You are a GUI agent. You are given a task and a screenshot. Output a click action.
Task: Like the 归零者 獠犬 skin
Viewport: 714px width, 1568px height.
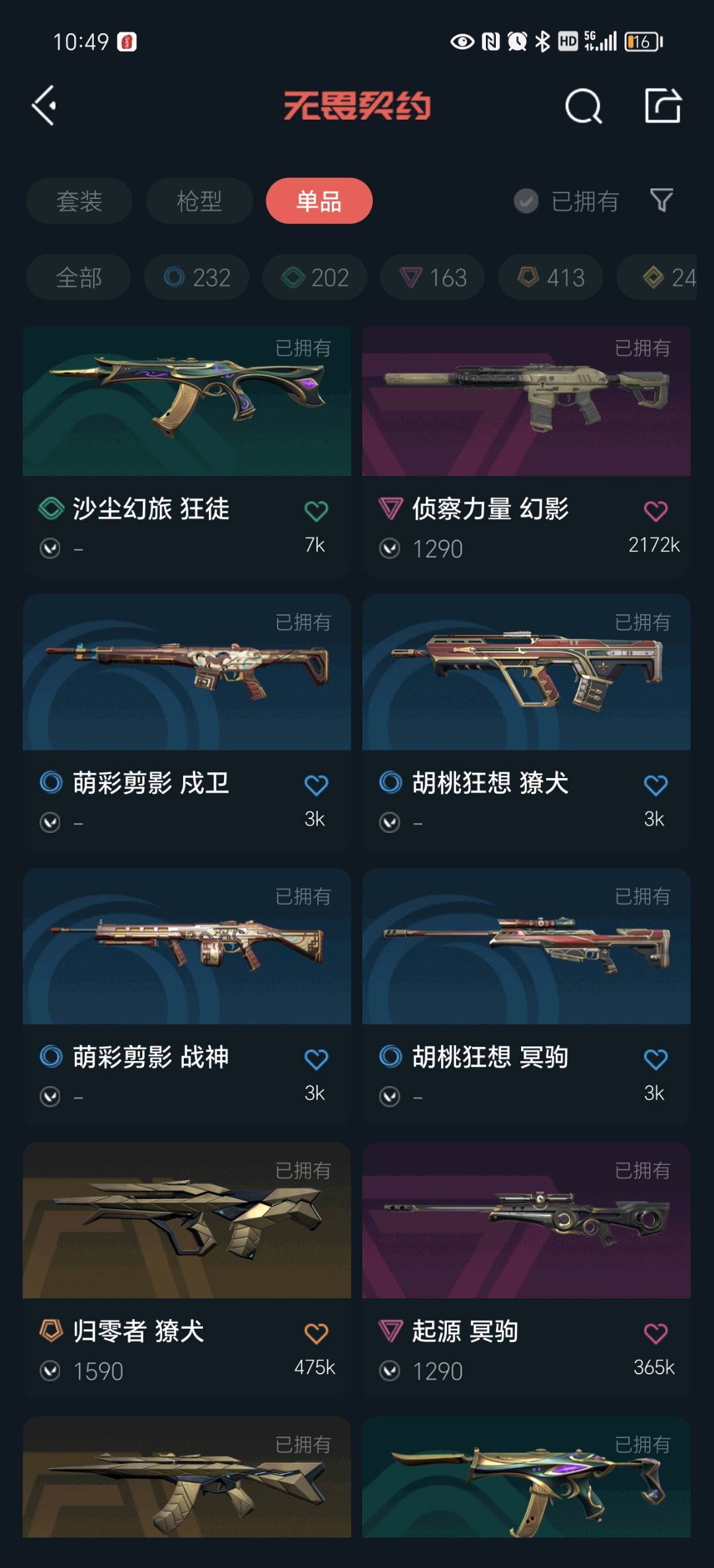tap(315, 1333)
